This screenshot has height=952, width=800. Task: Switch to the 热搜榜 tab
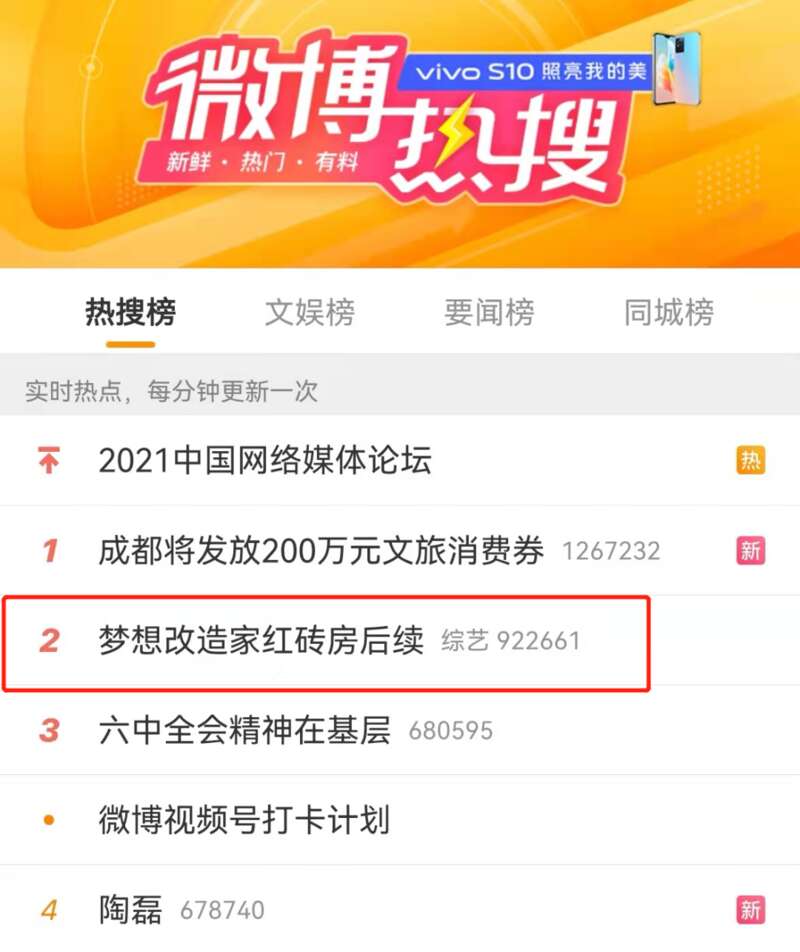[x=130, y=313]
